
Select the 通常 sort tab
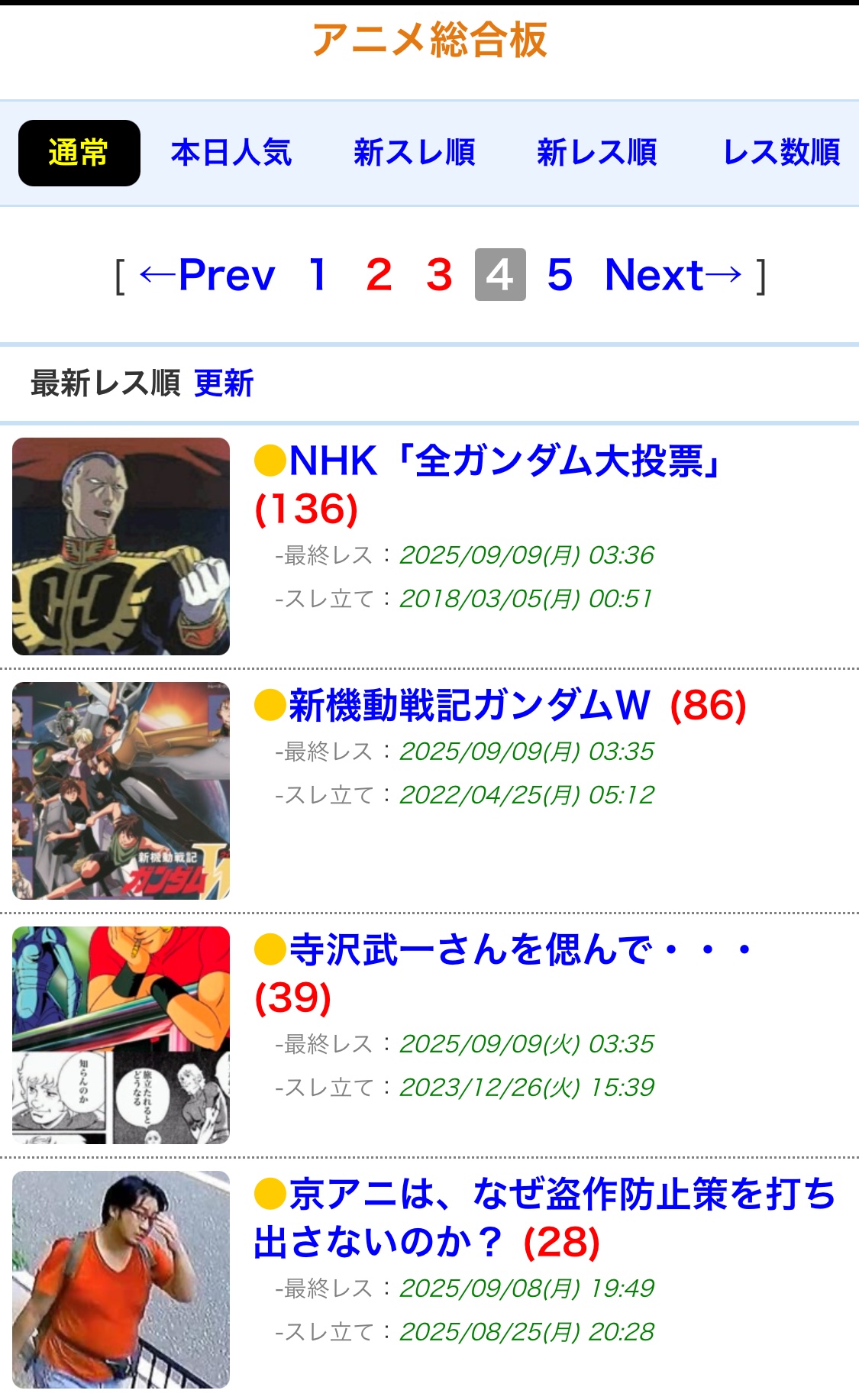[x=79, y=153]
